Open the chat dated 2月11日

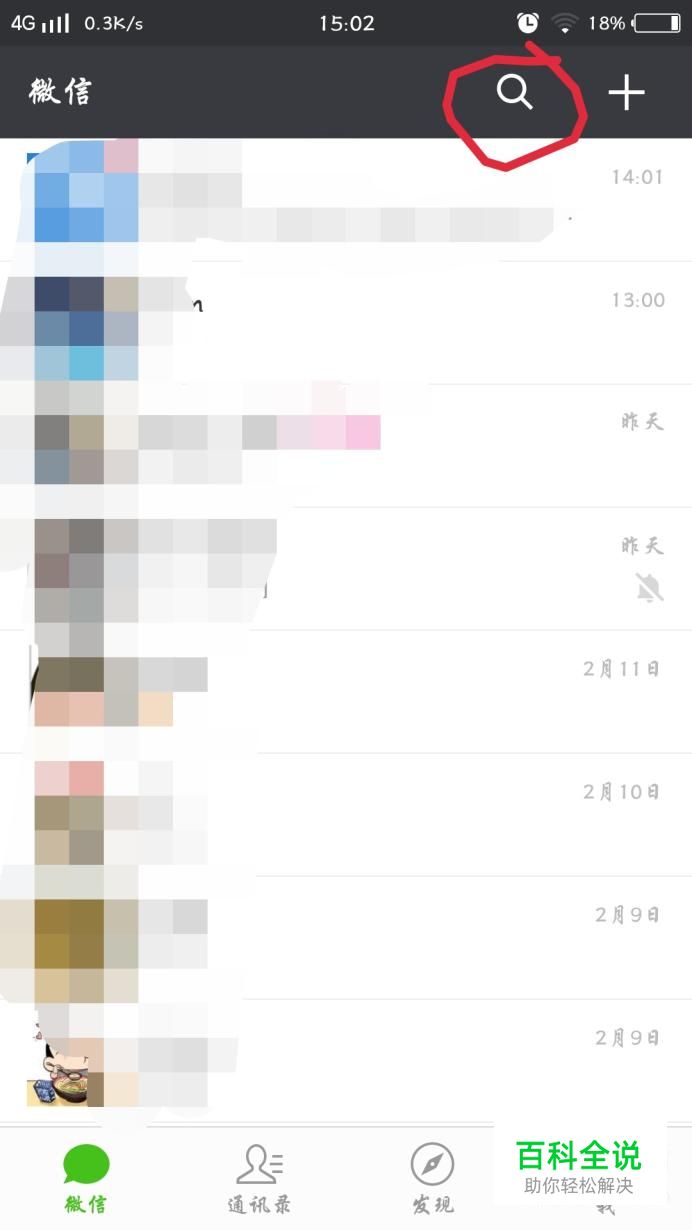point(346,691)
